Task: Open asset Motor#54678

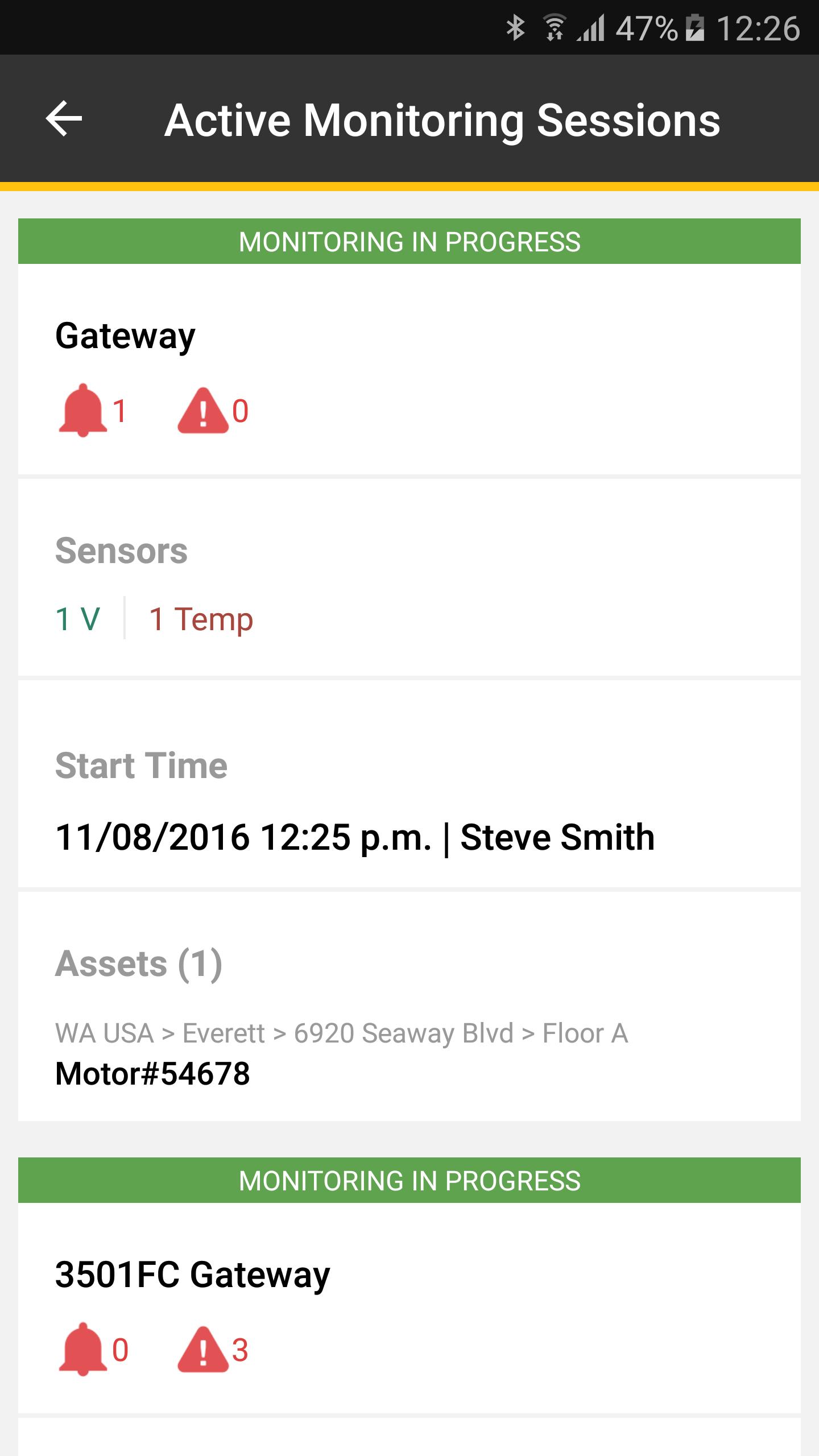Action: coord(152,1074)
